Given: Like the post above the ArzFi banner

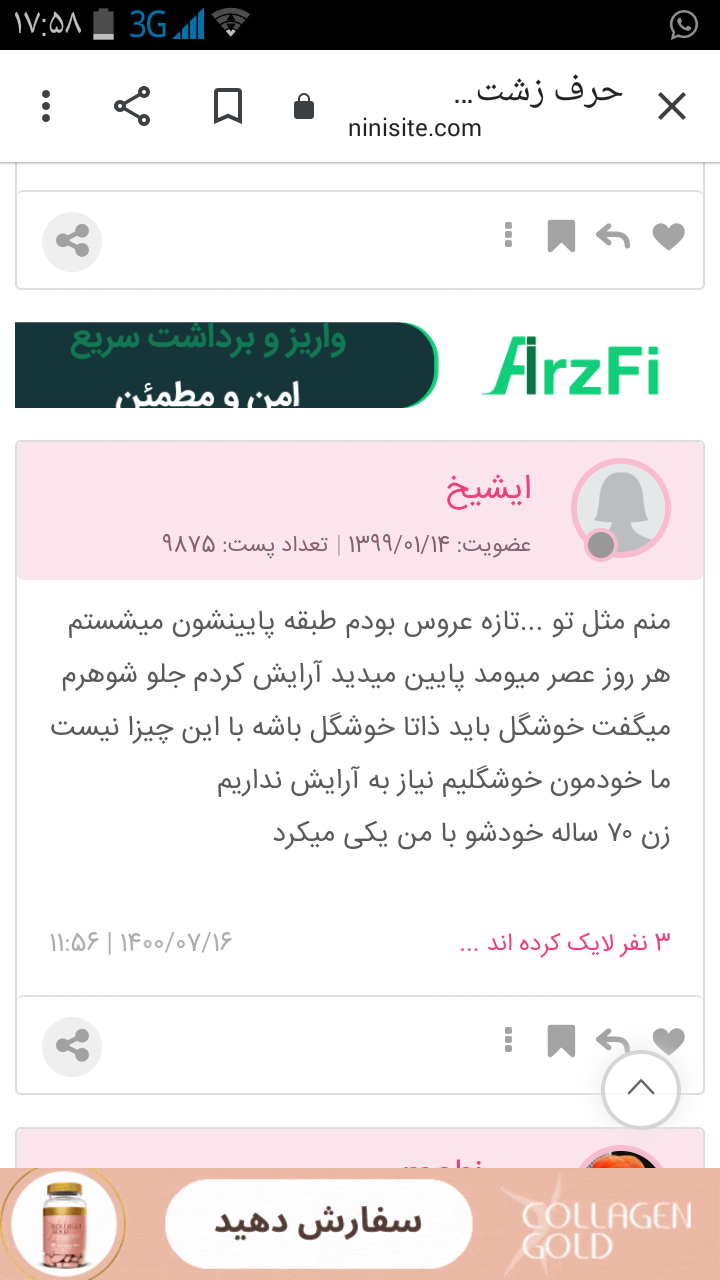Looking at the screenshot, I should click(668, 237).
